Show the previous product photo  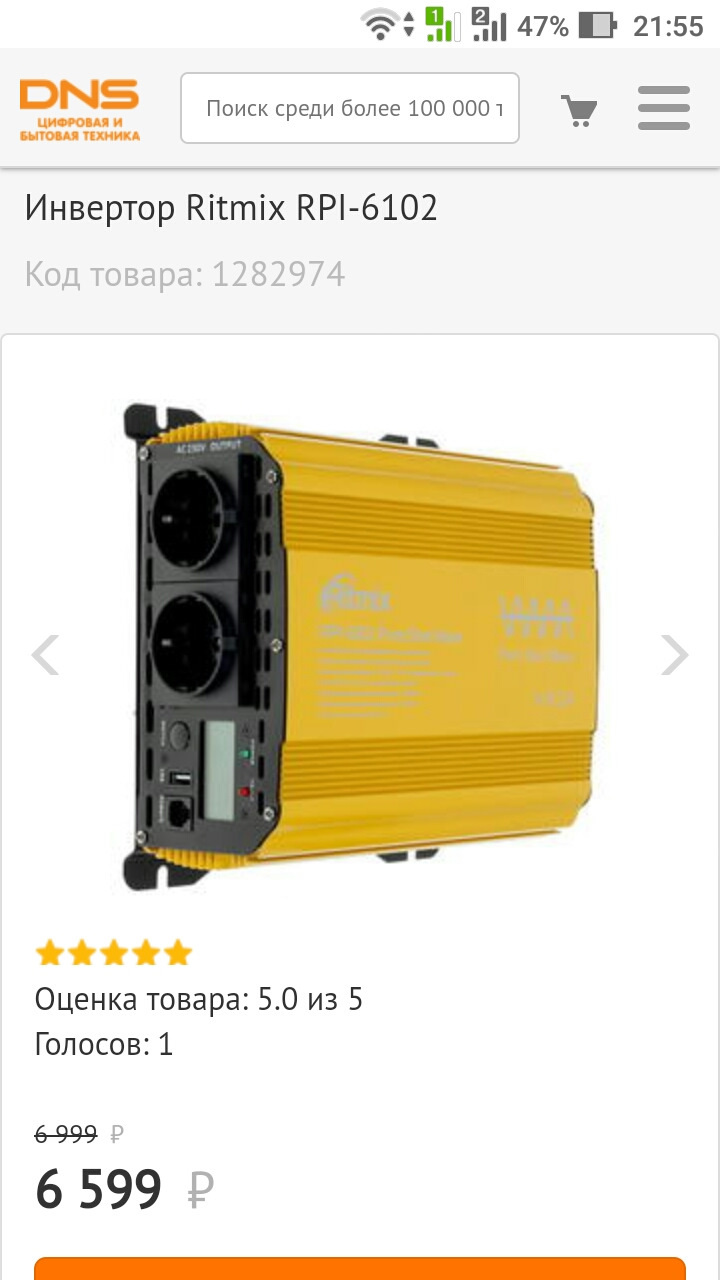click(45, 655)
